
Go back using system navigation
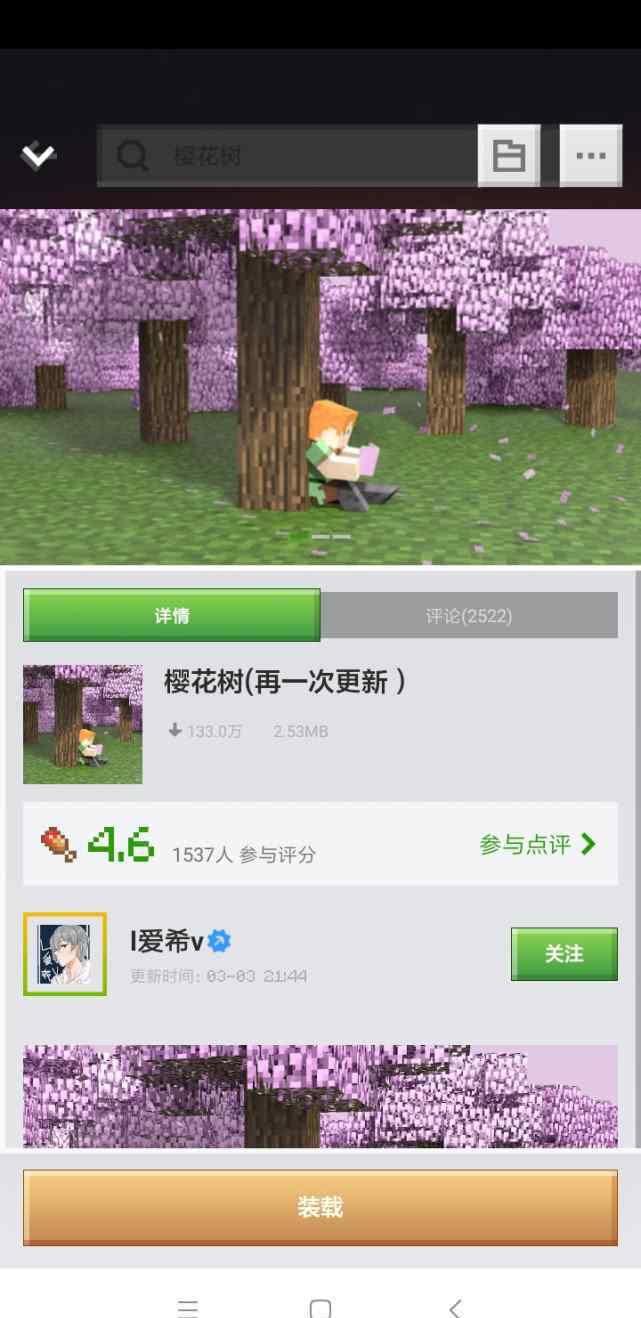[x=455, y=1307]
